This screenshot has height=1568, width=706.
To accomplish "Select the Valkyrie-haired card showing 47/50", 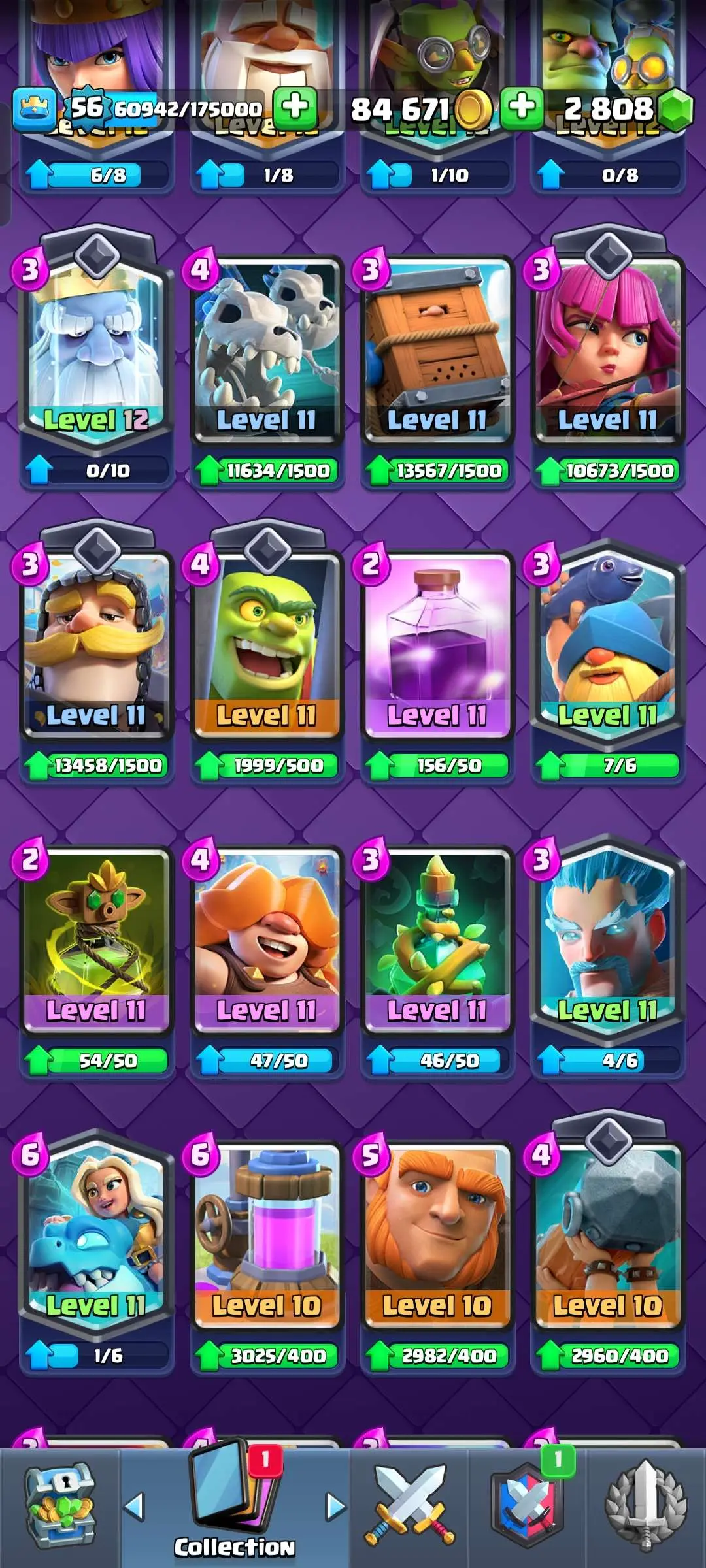I will pos(267,941).
